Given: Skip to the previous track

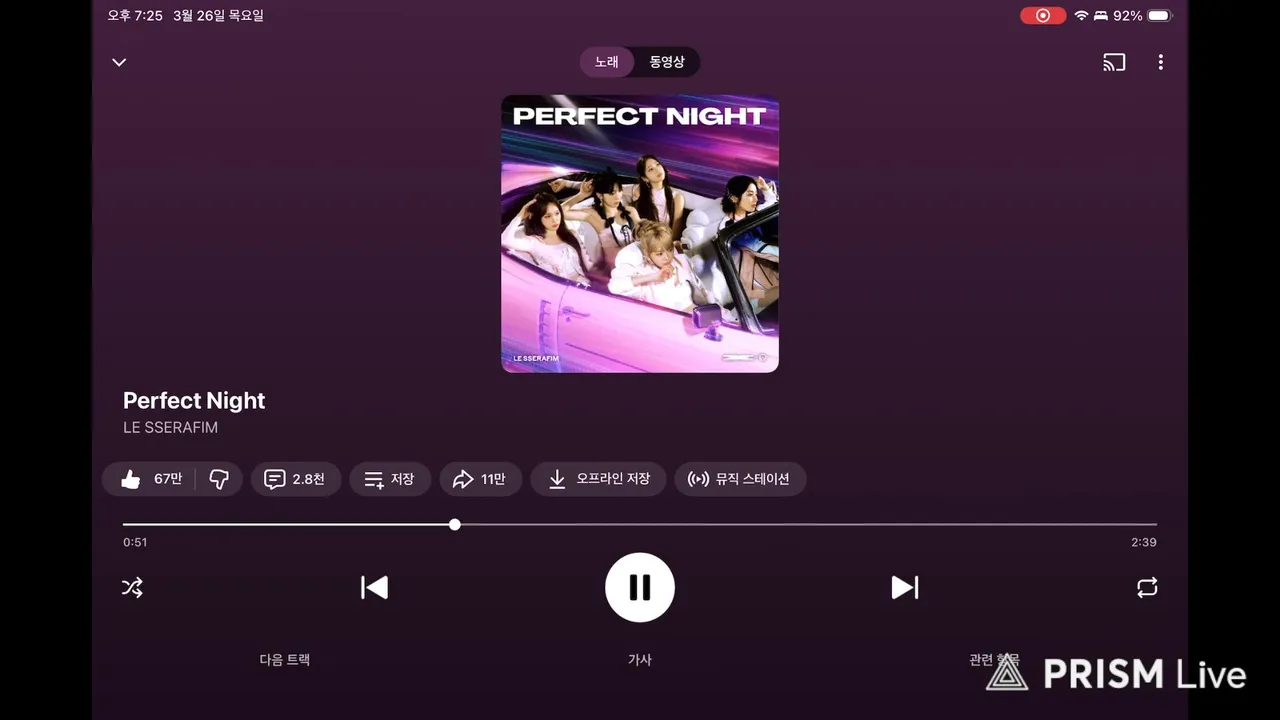Looking at the screenshot, I should tap(374, 587).
